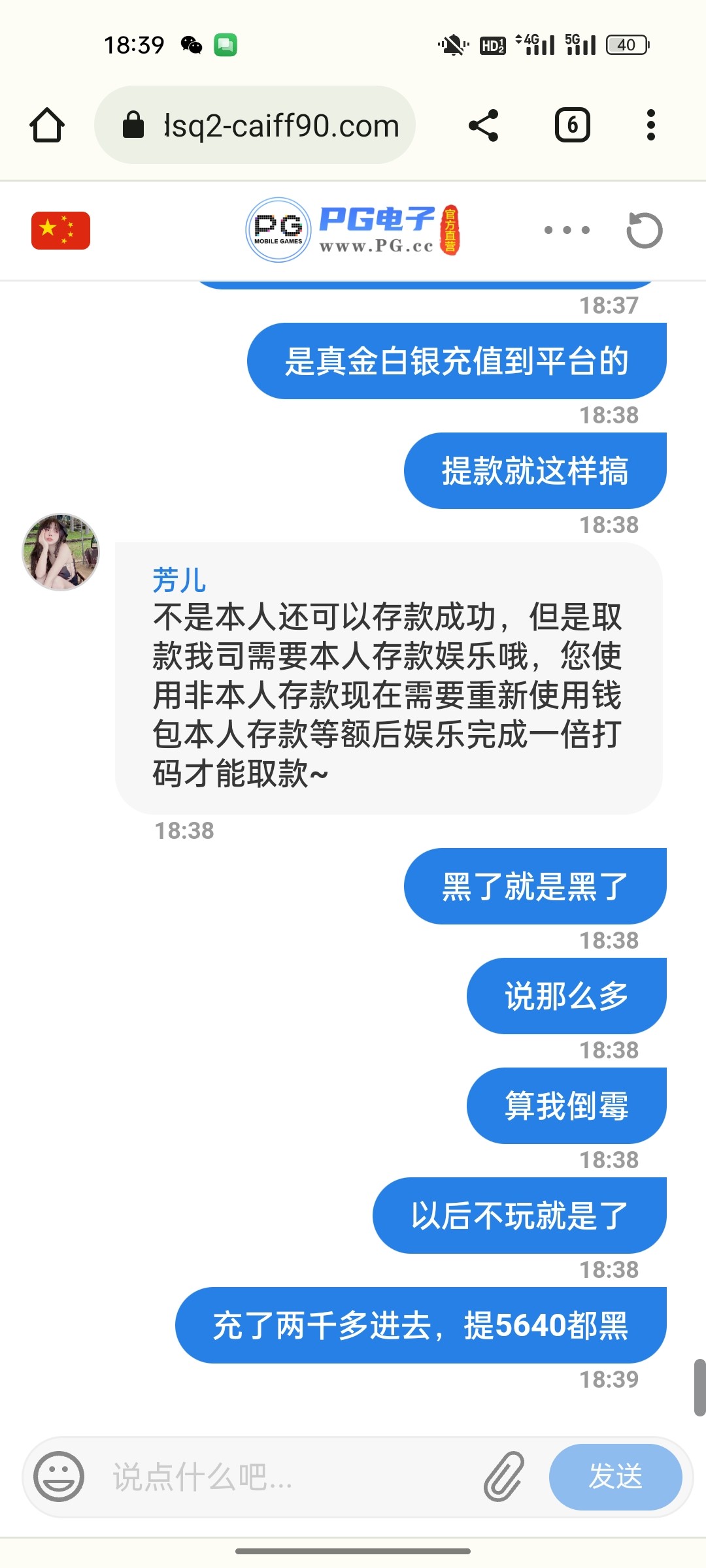Change language via the China flag
The height and width of the screenshot is (1568, 706).
(x=60, y=230)
